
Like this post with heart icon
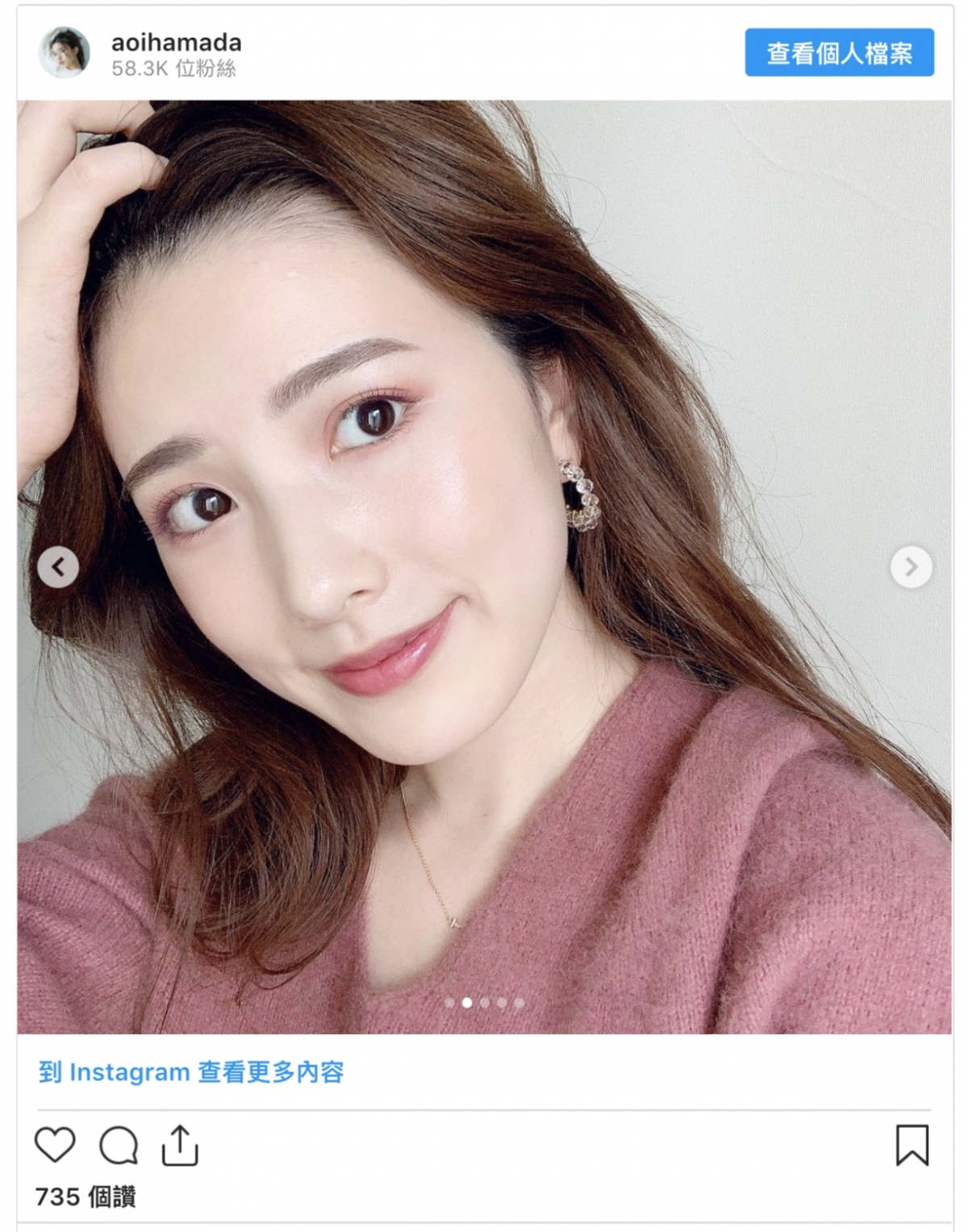coord(55,1145)
